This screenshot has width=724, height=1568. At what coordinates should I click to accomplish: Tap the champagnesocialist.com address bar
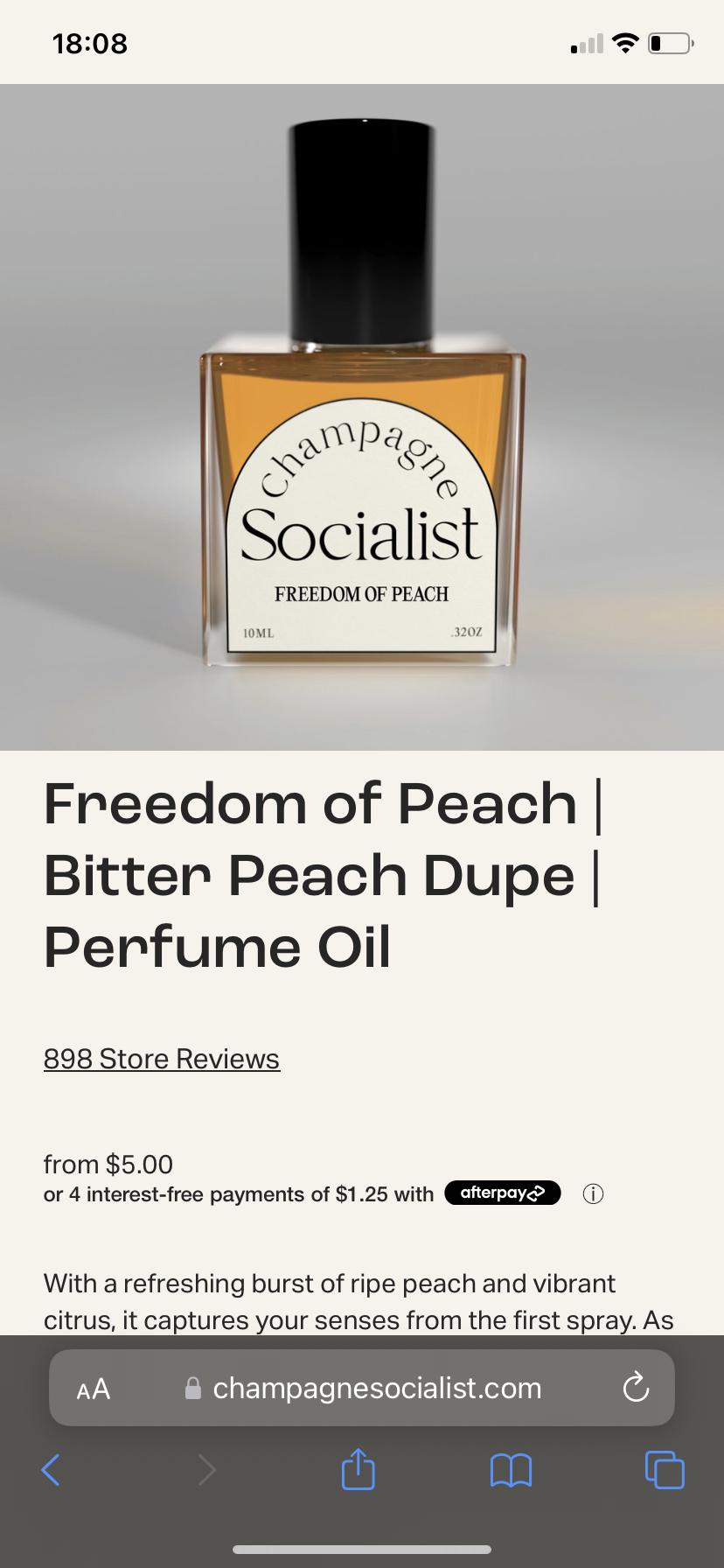376,1389
